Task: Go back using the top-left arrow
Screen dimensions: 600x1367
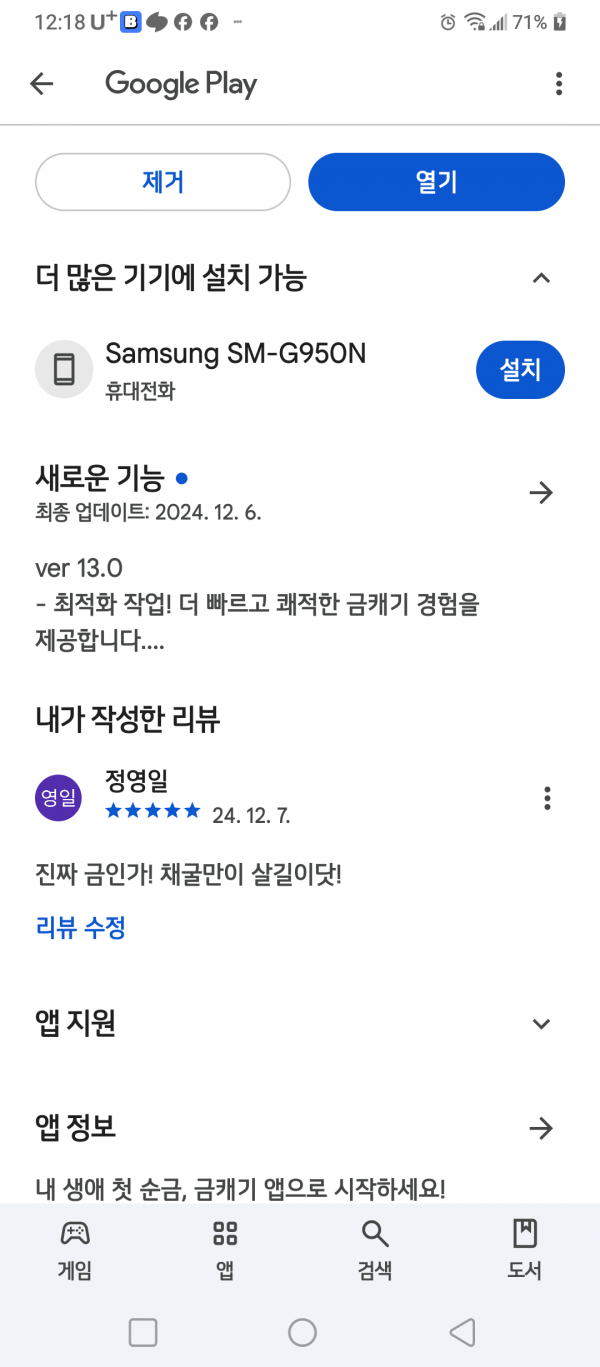Action: 41,84
